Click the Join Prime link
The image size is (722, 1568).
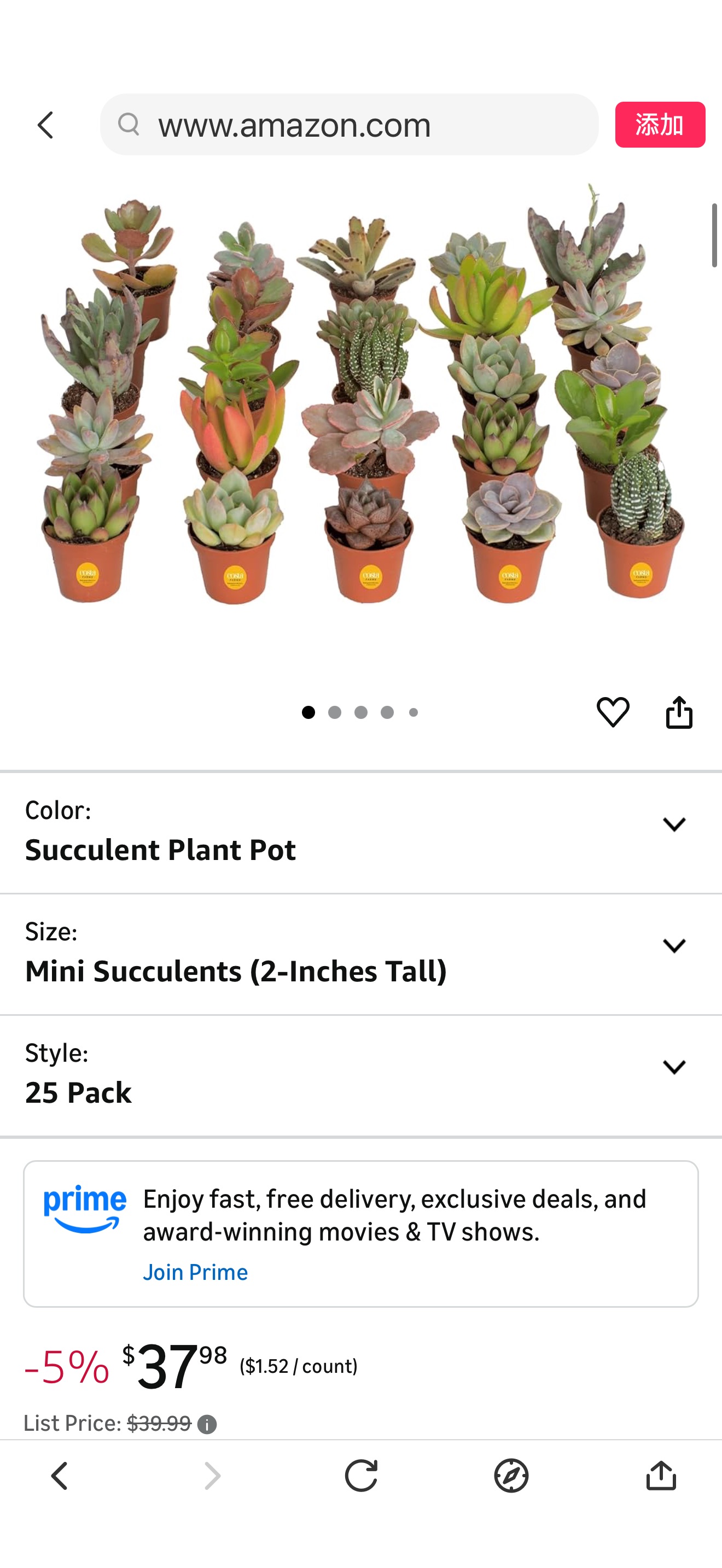tap(195, 1272)
